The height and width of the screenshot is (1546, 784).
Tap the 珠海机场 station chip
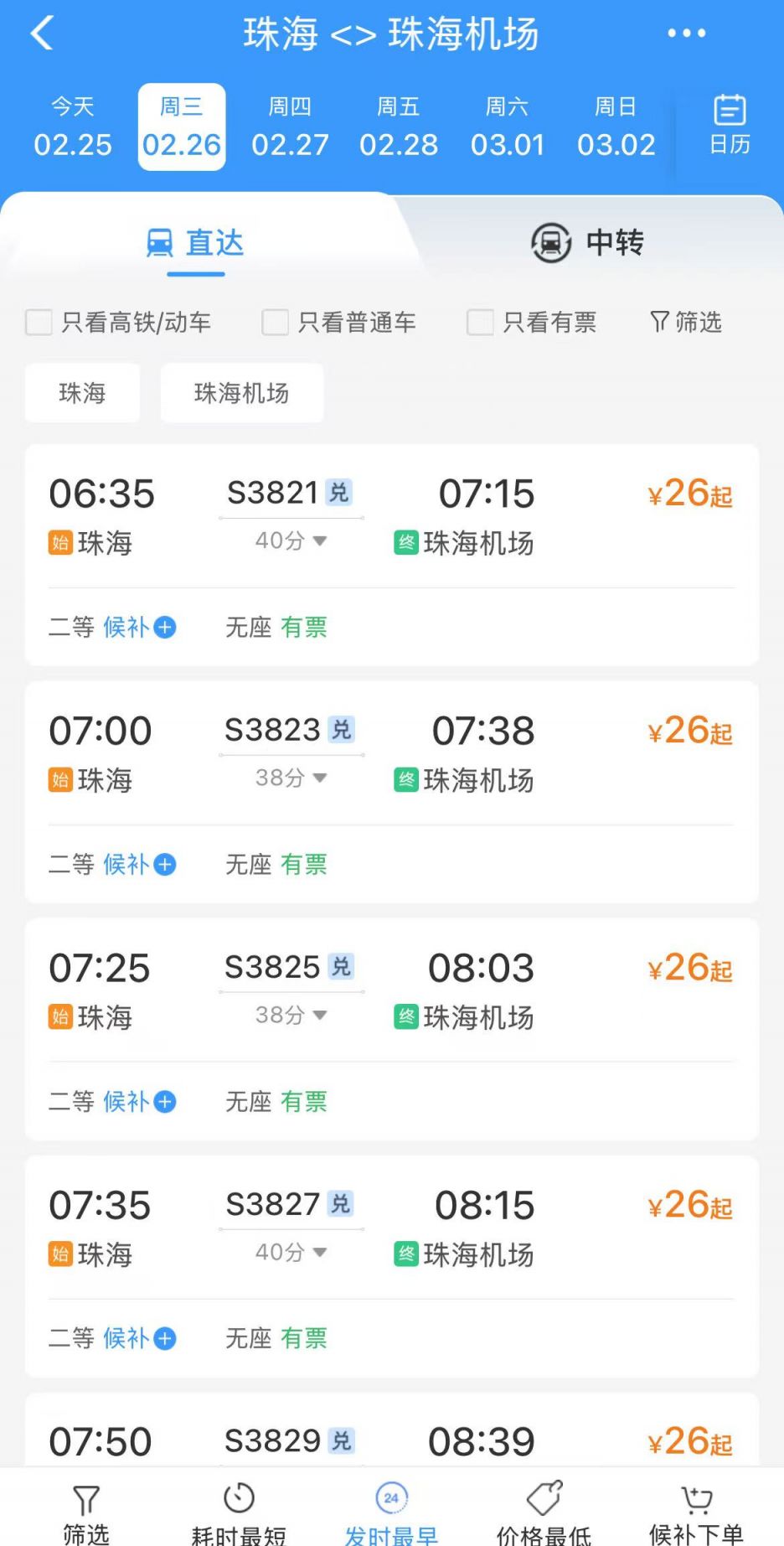[241, 393]
